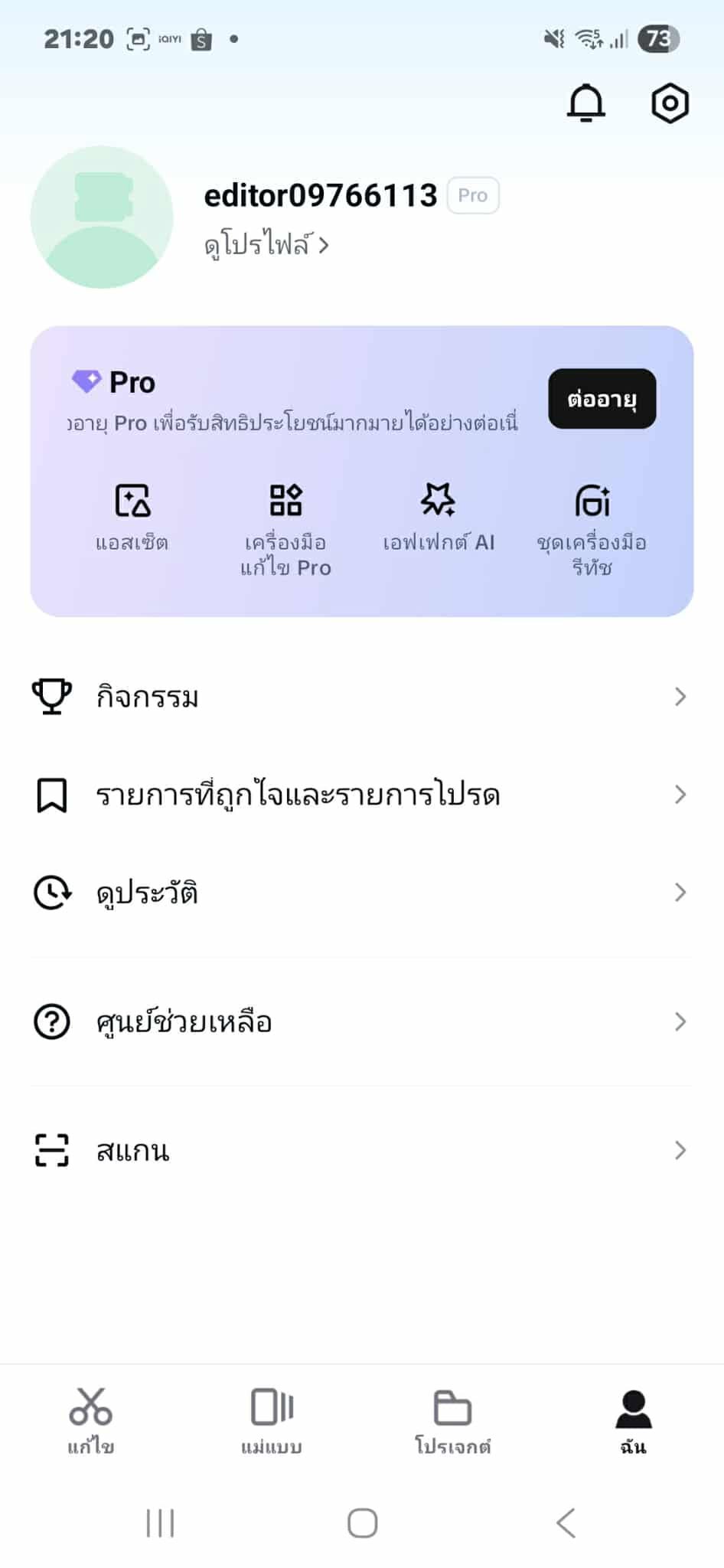Open เอฟเฟกต์ AI effects
The height and width of the screenshot is (1568, 724).
pos(439,518)
